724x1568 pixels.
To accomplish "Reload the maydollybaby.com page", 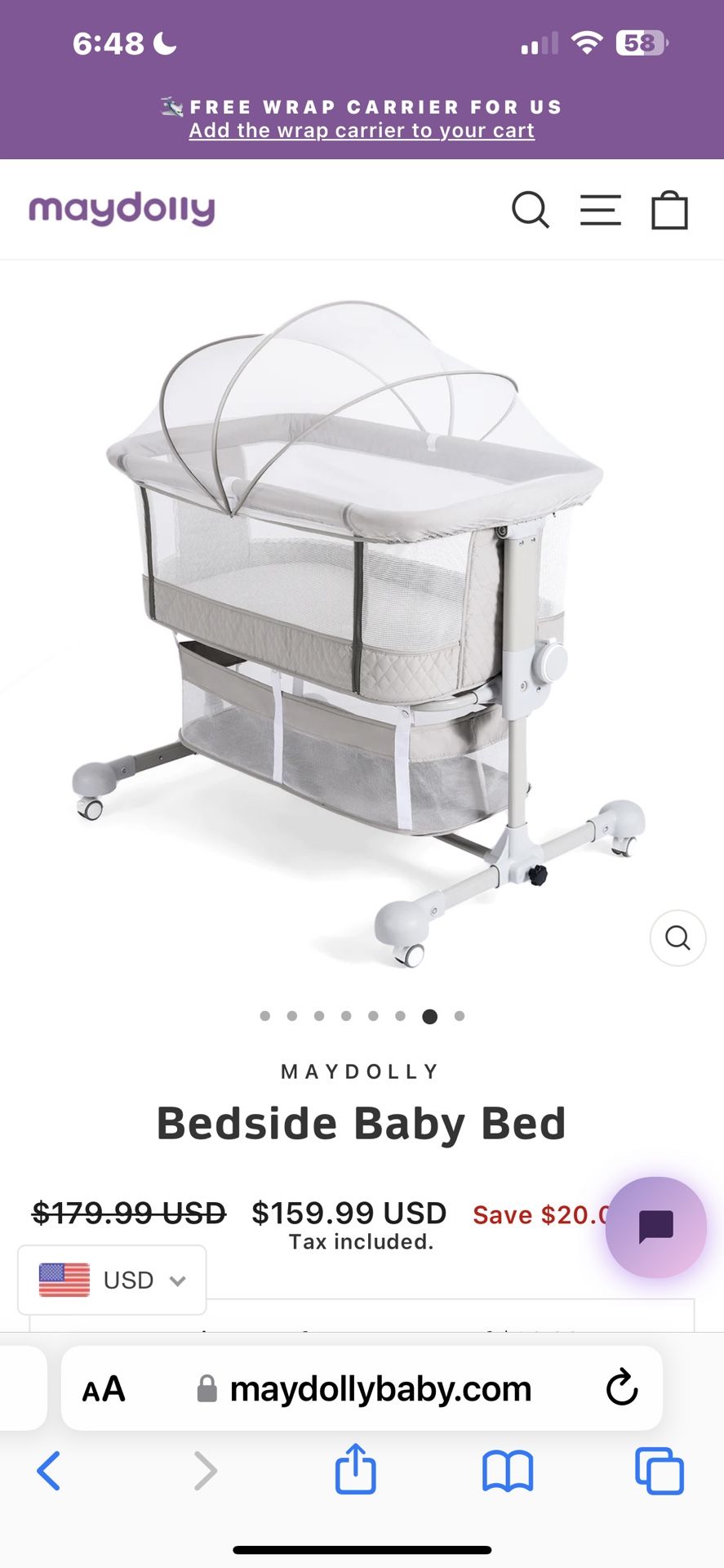I will pyautogui.click(x=621, y=1388).
